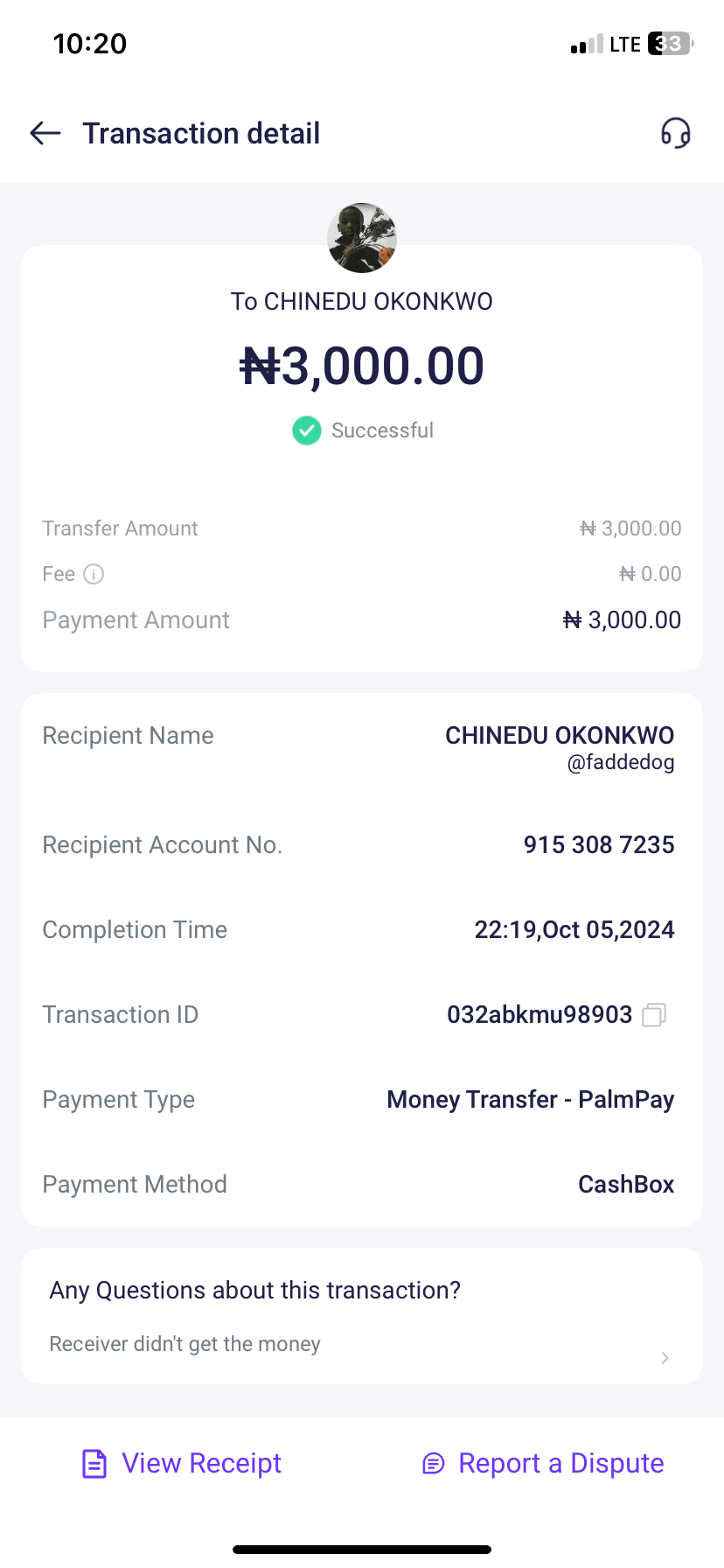The image size is (724, 1568).
Task: Show fee information tooltip
Action: (x=94, y=574)
